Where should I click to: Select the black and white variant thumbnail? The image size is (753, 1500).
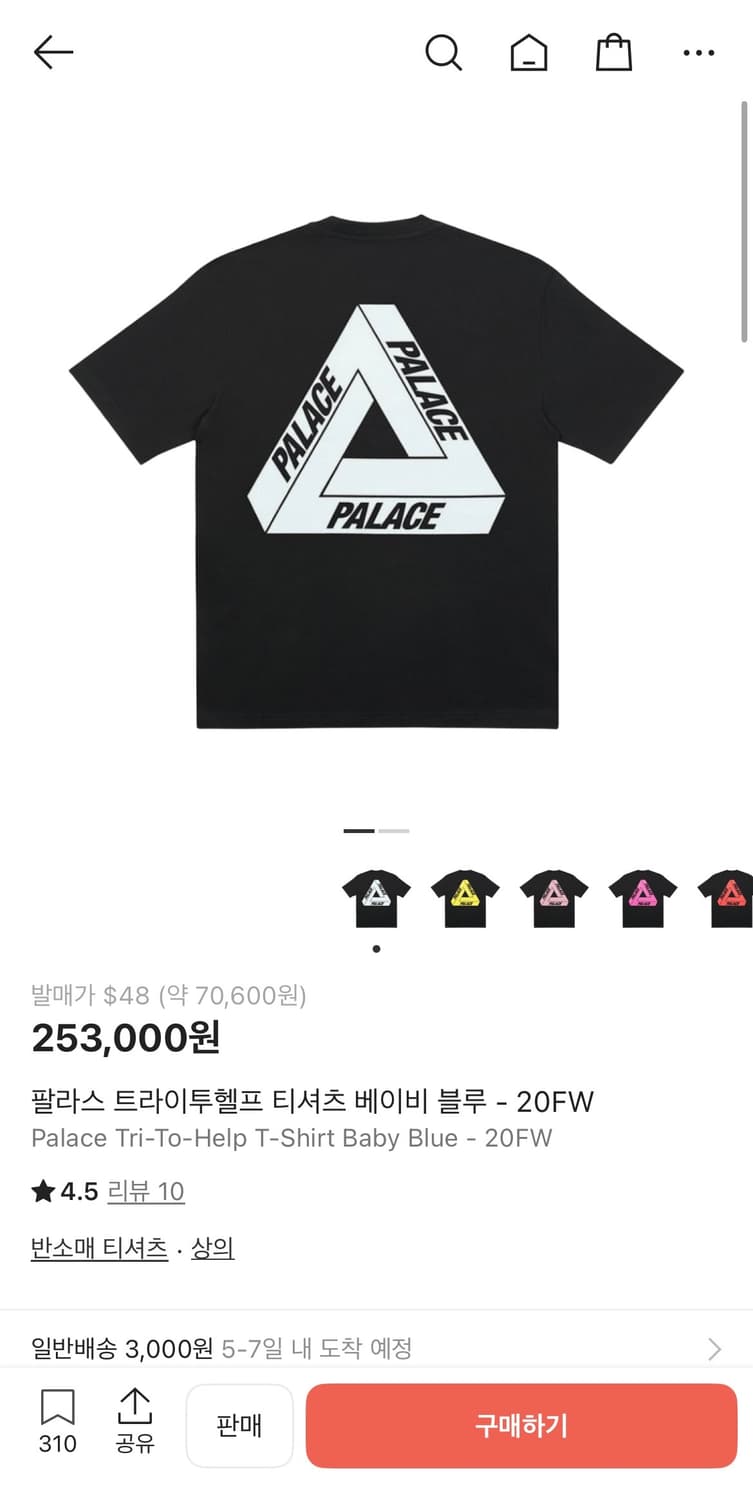tap(375, 897)
